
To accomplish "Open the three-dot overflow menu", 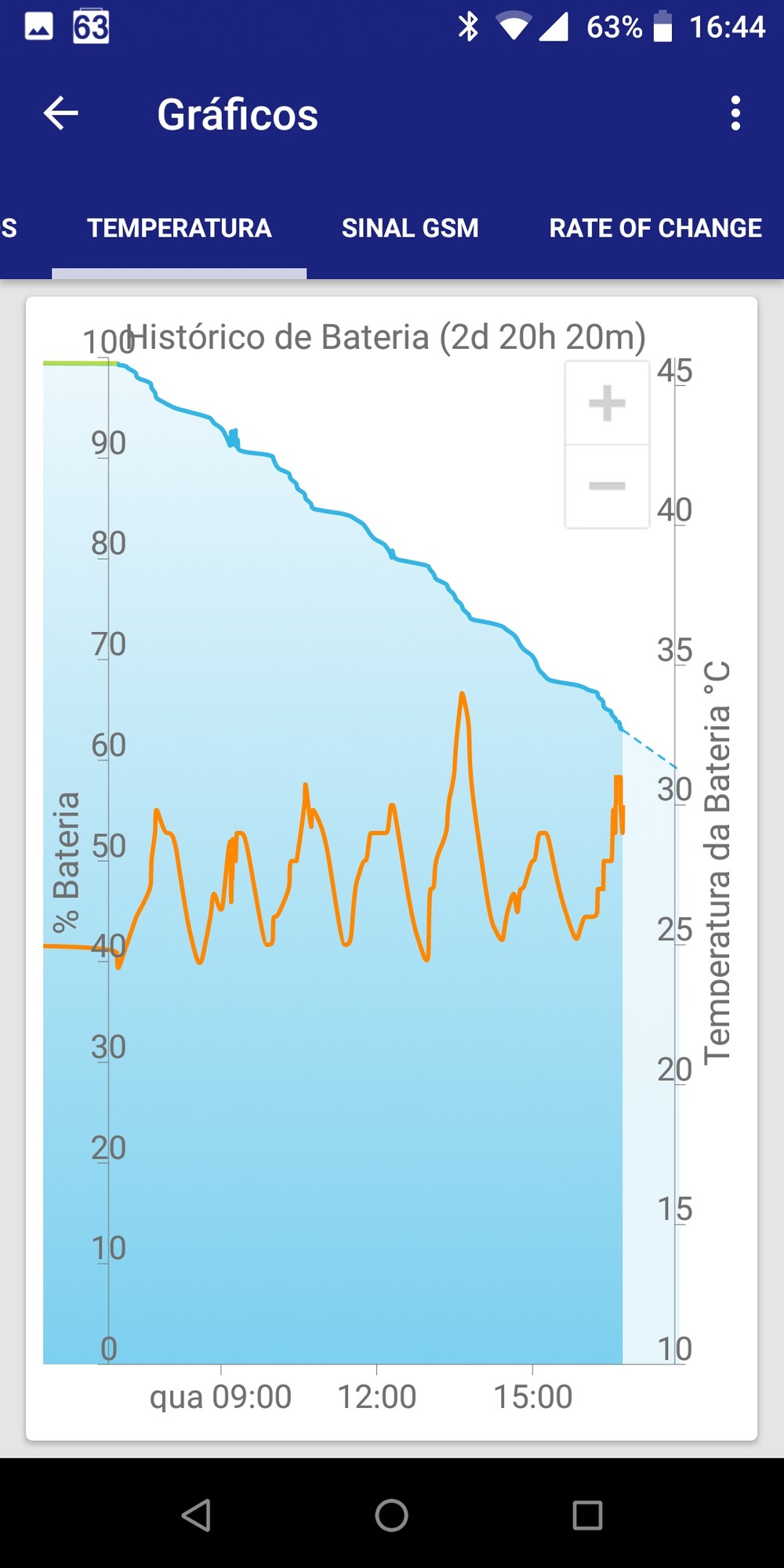I will (x=735, y=114).
